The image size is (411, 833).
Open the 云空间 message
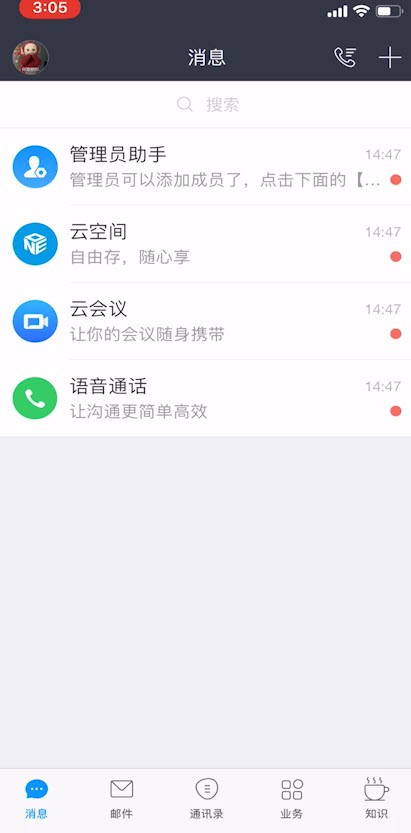(206, 244)
